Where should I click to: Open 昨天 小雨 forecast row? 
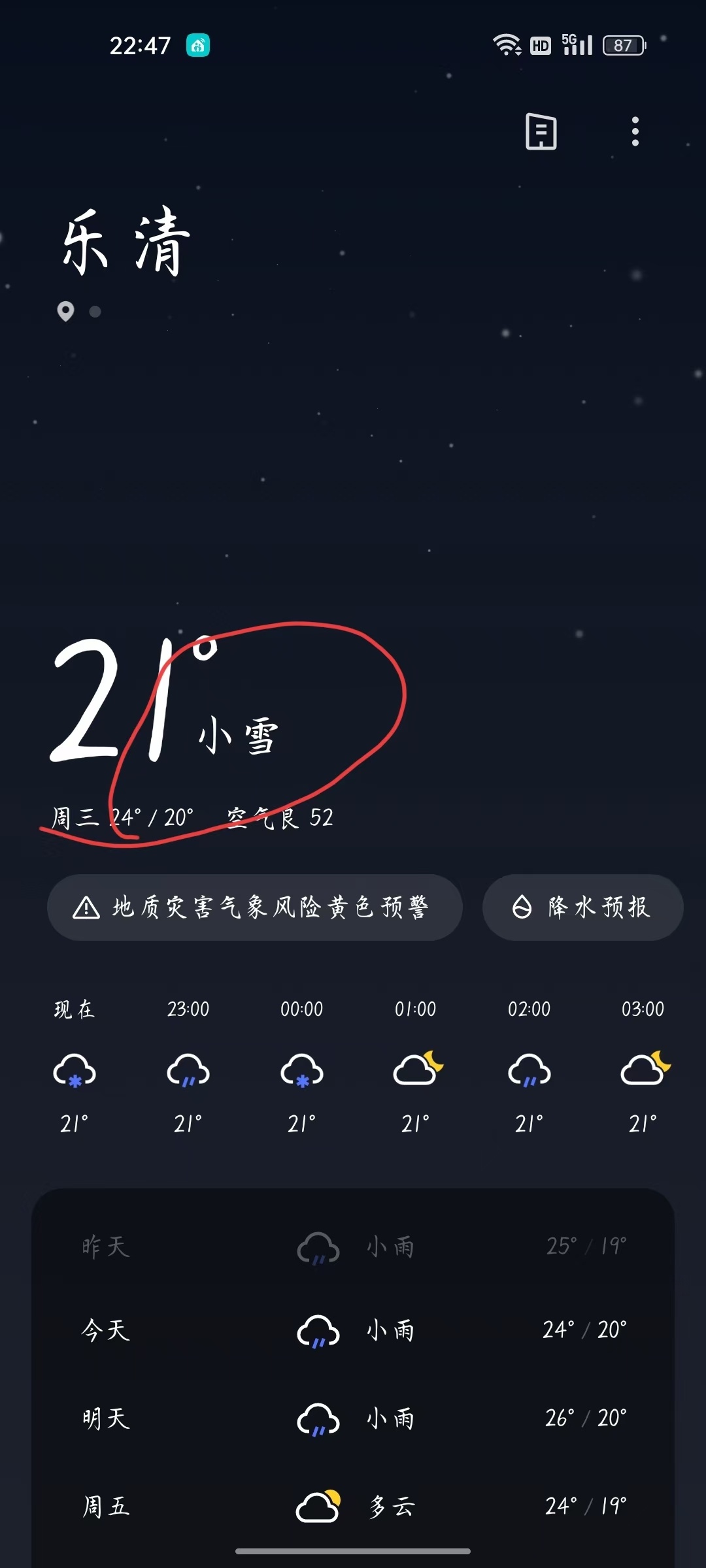point(353,1247)
